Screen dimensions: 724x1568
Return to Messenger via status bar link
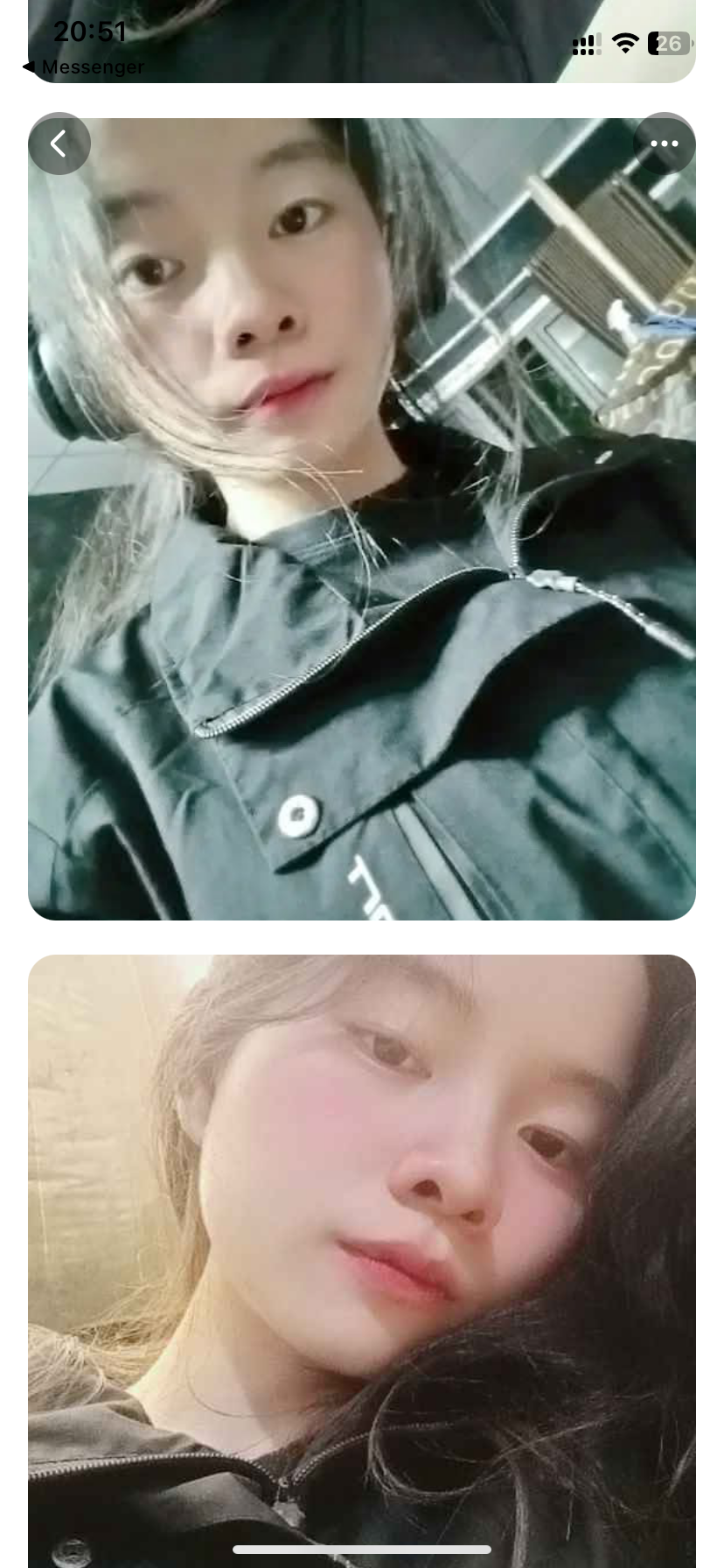[x=84, y=67]
